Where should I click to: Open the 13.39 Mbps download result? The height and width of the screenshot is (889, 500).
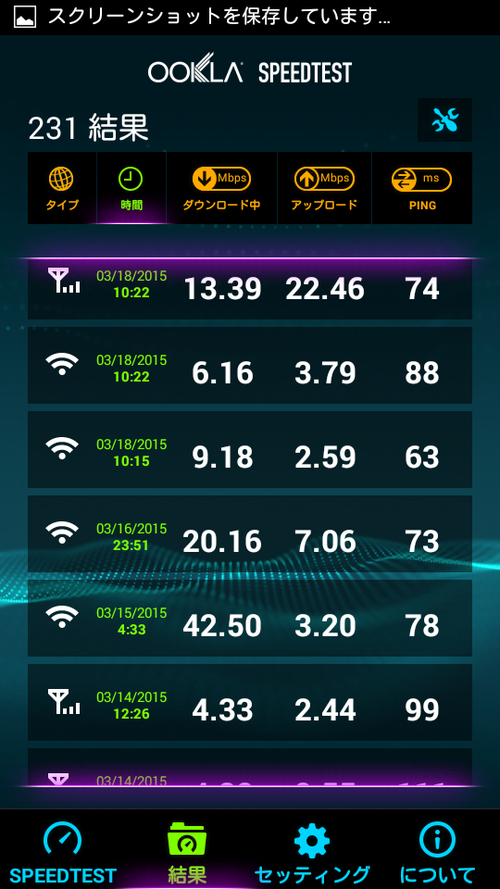(250, 289)
